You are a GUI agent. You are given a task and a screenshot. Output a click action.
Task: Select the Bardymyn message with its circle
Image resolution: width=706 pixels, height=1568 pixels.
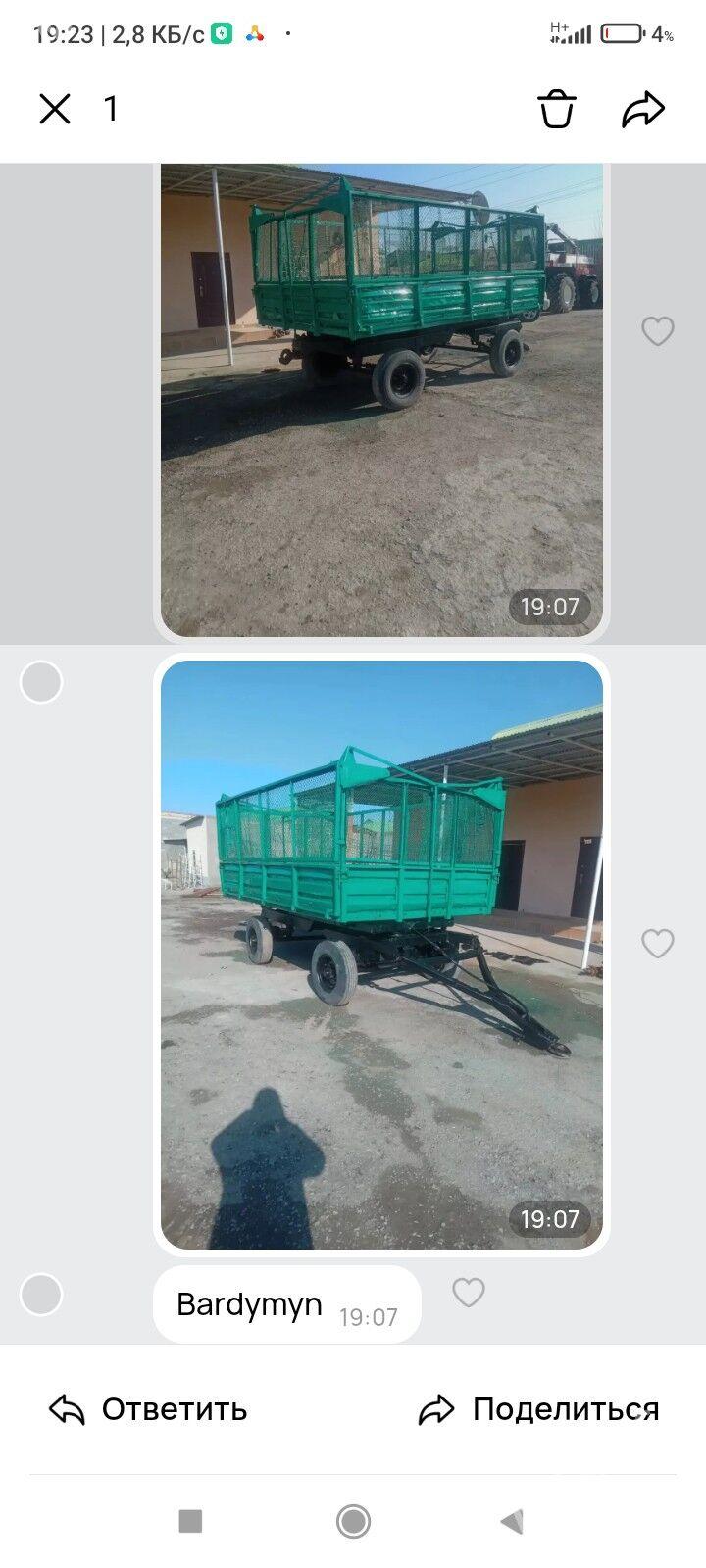coord(41,1295)
